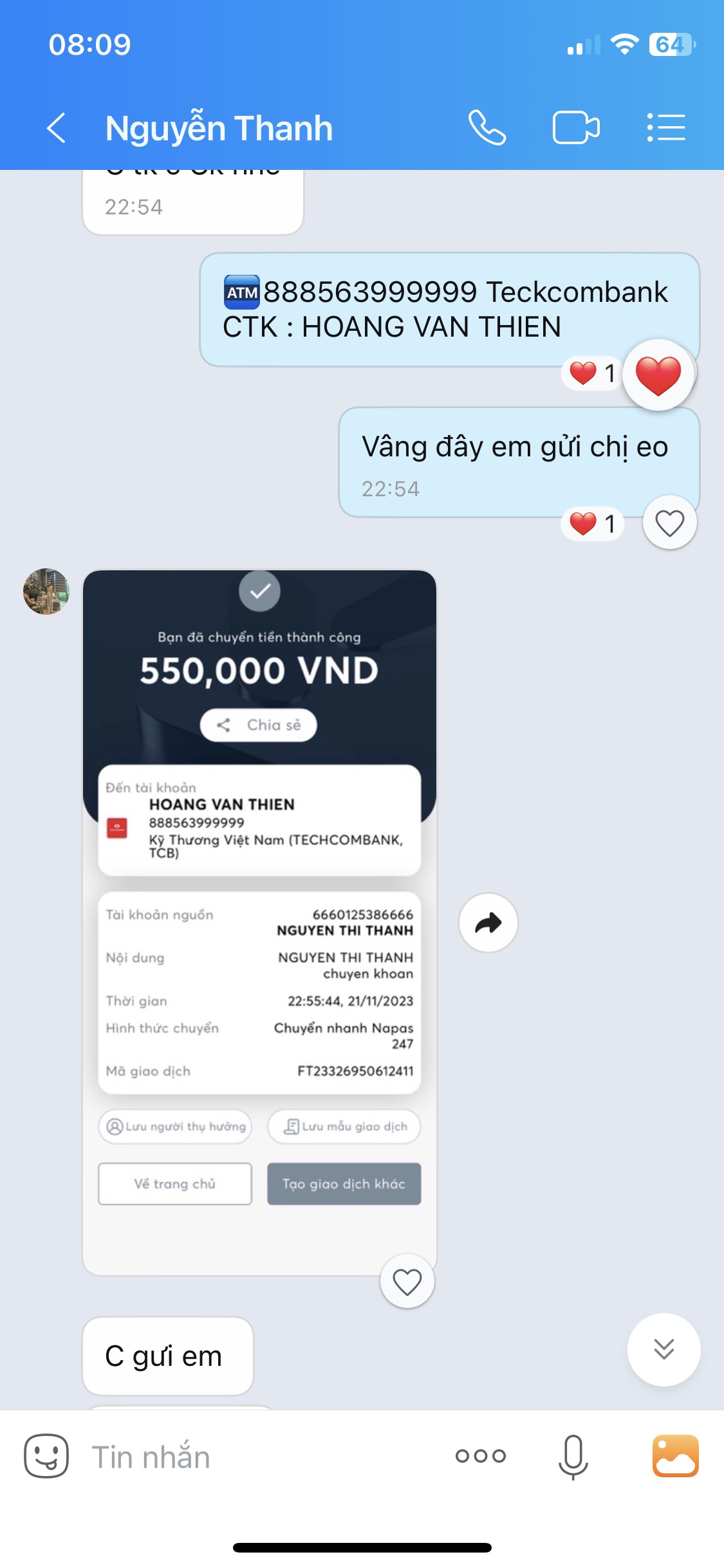Record a voice message
Viewport: 724px width, 1568px height.
(x=573, y=1456)
